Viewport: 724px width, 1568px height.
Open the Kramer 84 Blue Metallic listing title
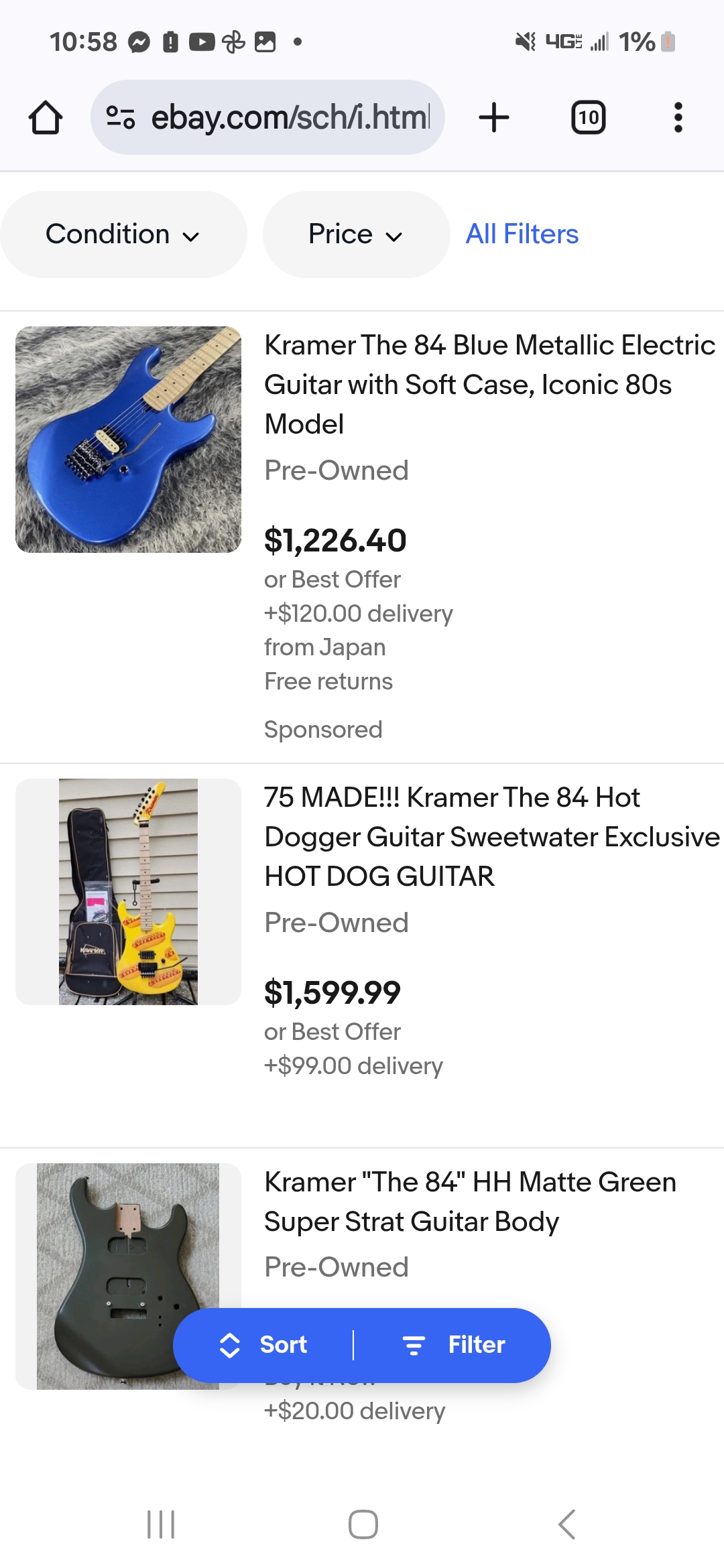point(489,384)
